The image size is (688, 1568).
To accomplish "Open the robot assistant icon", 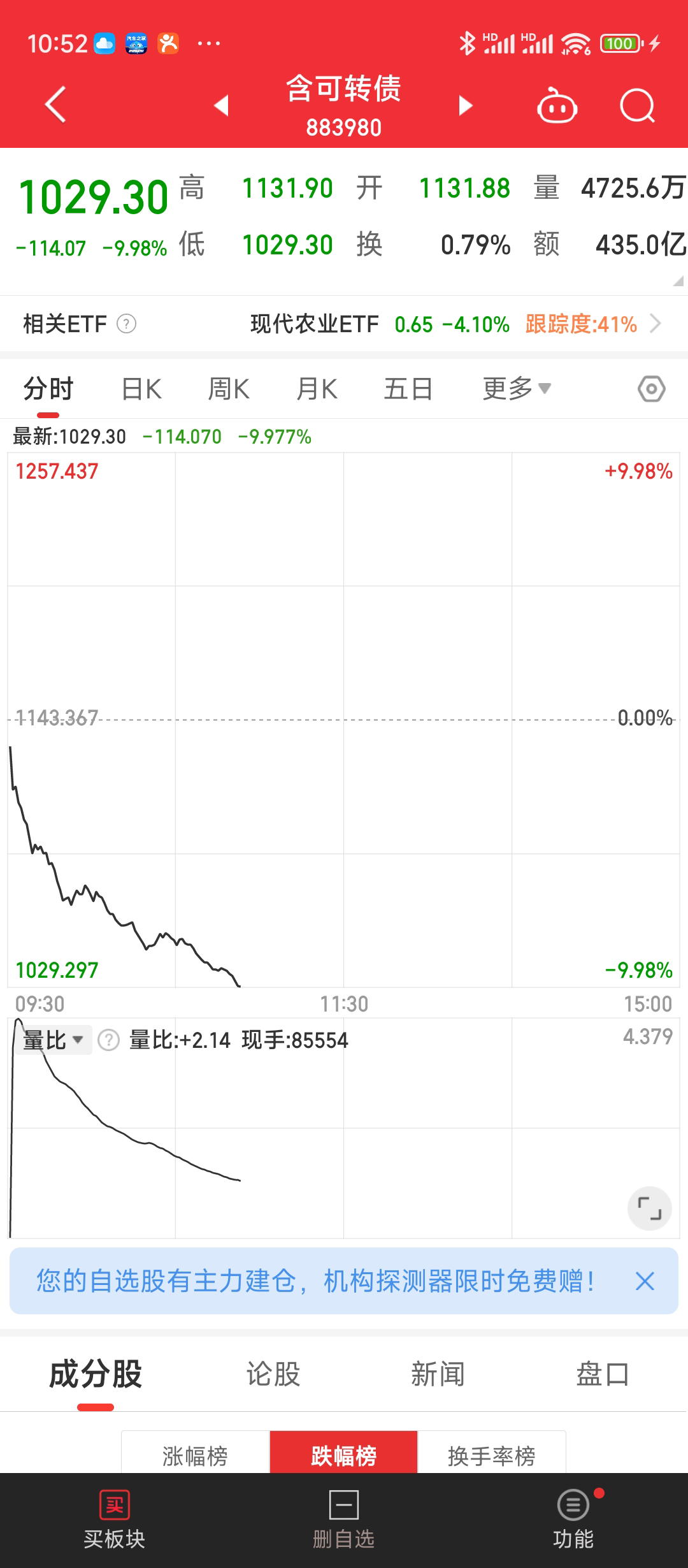I will tap(557, 106).
